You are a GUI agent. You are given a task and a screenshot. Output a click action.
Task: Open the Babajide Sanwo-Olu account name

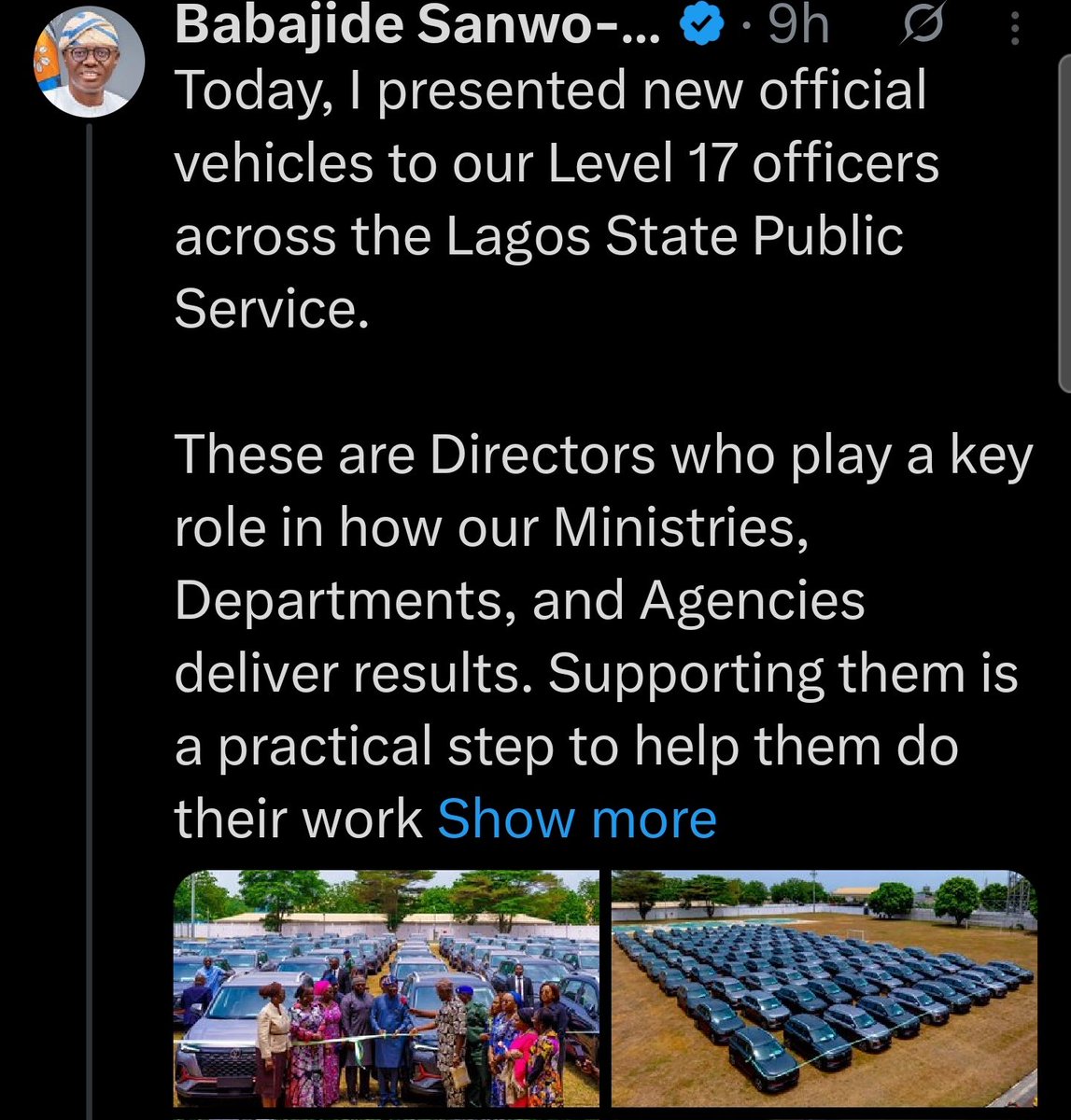(x=417, y=27)
